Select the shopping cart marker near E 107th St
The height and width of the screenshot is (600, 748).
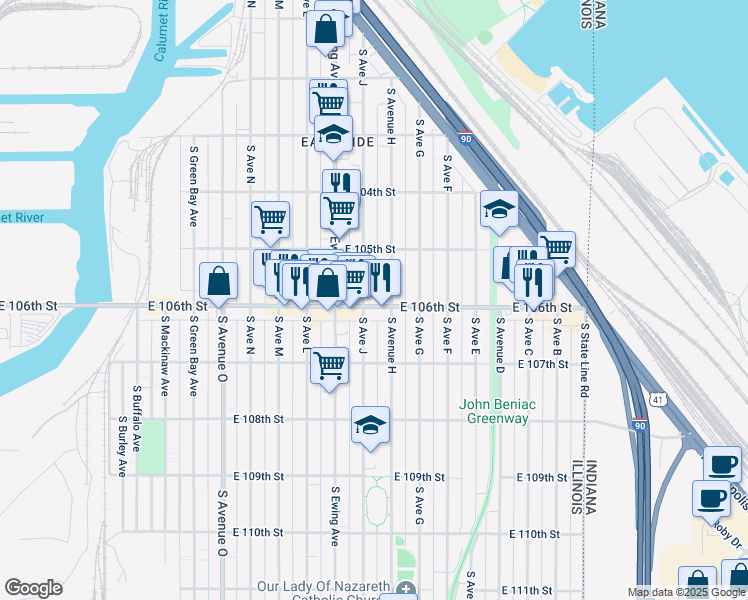pyautogui.click(x=329, y=367)
